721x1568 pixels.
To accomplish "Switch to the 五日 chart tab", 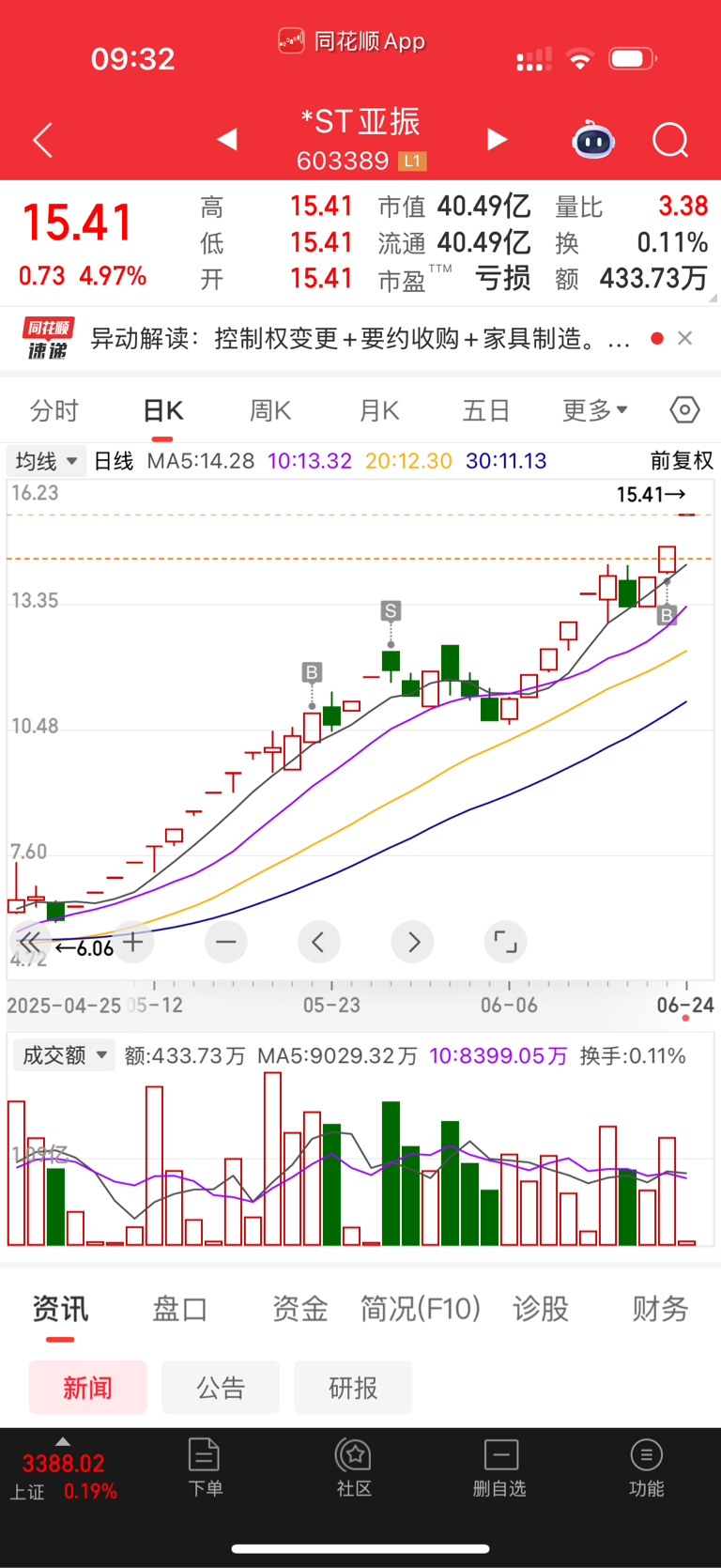I will coord(486,410).
